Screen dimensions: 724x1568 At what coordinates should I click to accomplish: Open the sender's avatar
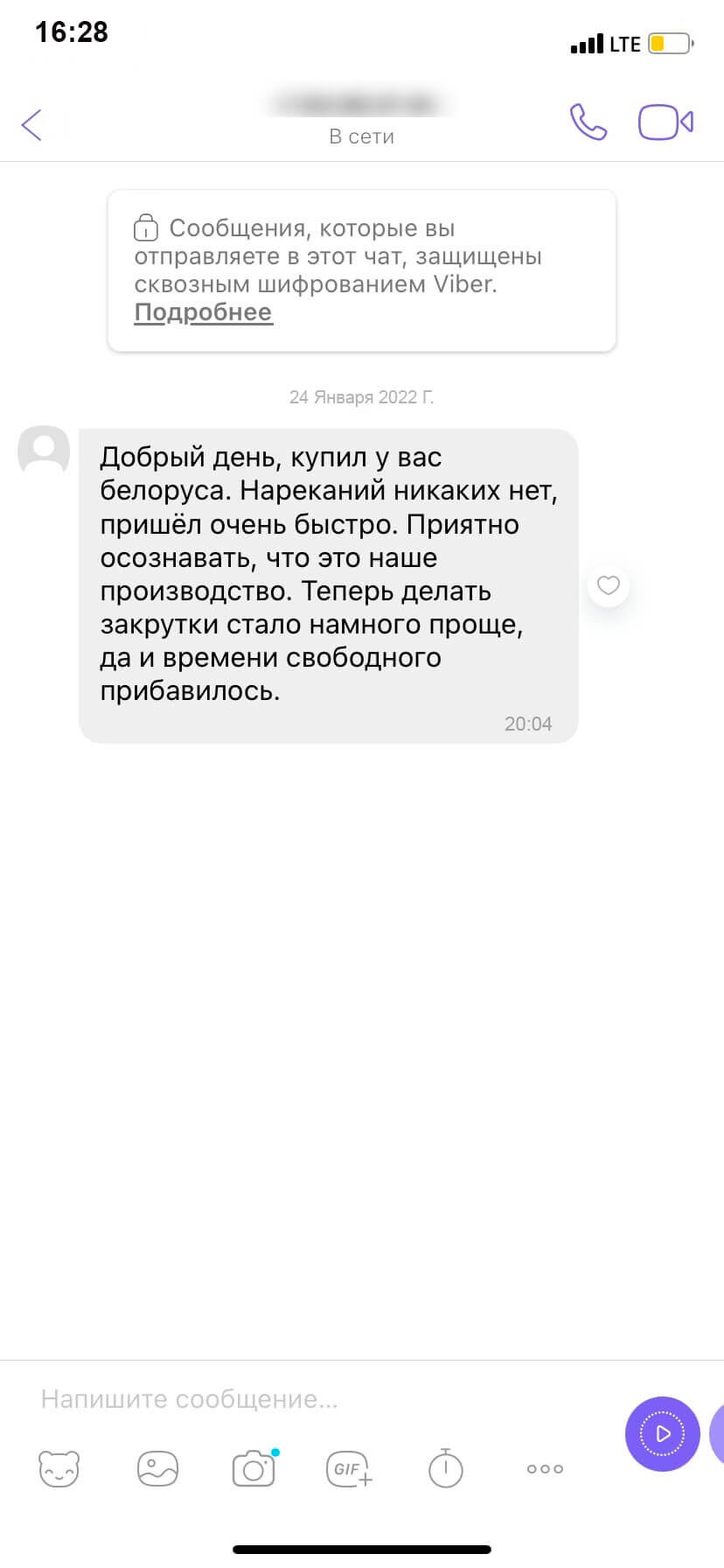(x=44, y=451)
